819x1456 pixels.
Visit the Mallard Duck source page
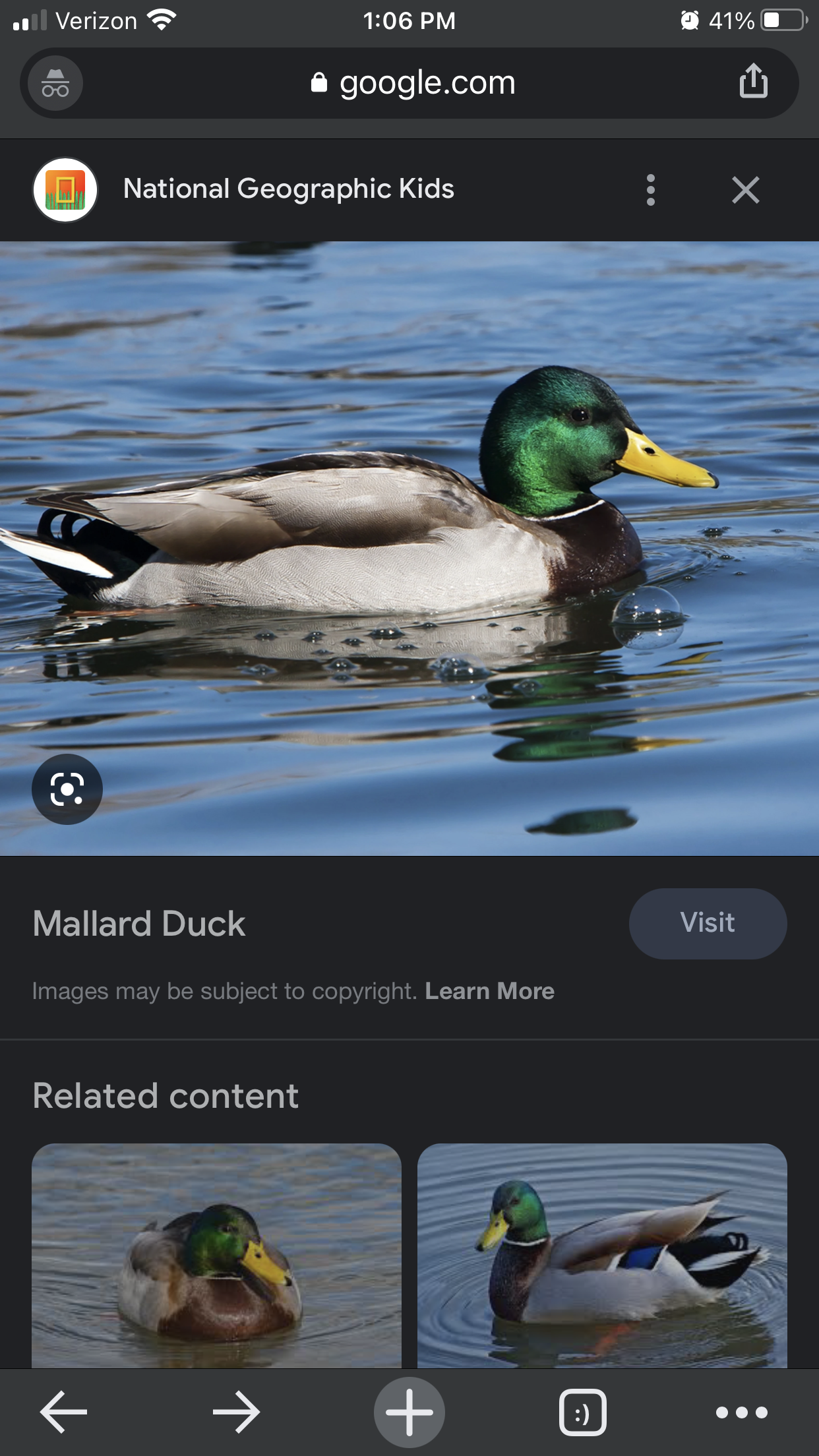click(707, 923)
